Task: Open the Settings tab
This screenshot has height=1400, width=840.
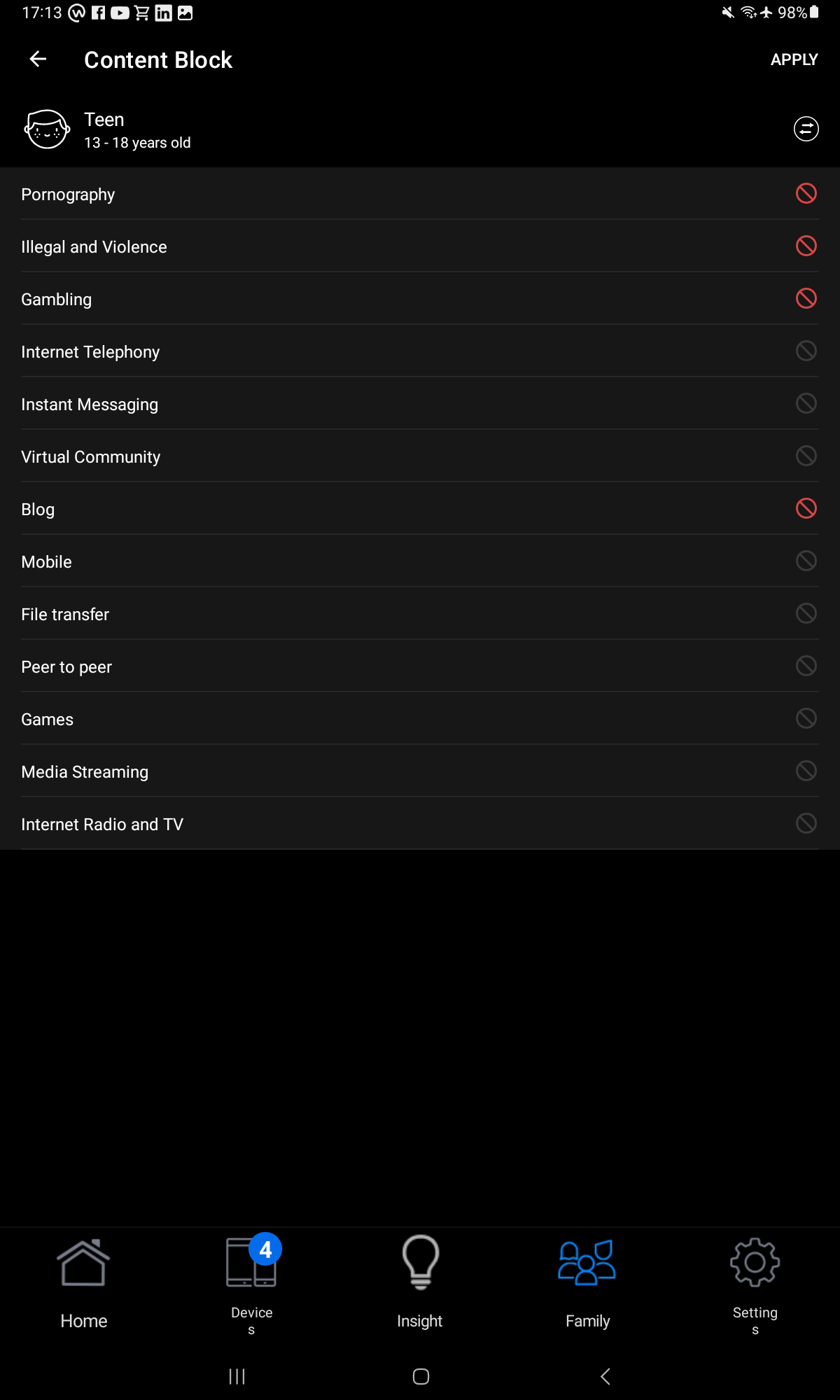Action: click(755, 1282)
